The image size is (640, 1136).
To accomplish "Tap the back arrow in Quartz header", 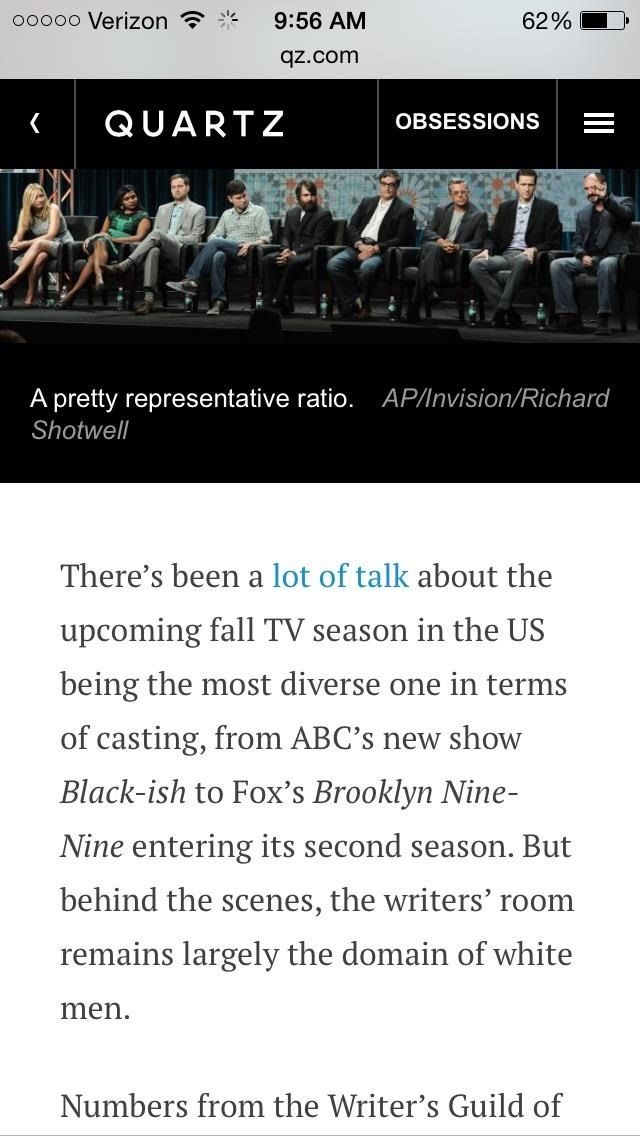I will pyautogui.click(x=36, y=123).
